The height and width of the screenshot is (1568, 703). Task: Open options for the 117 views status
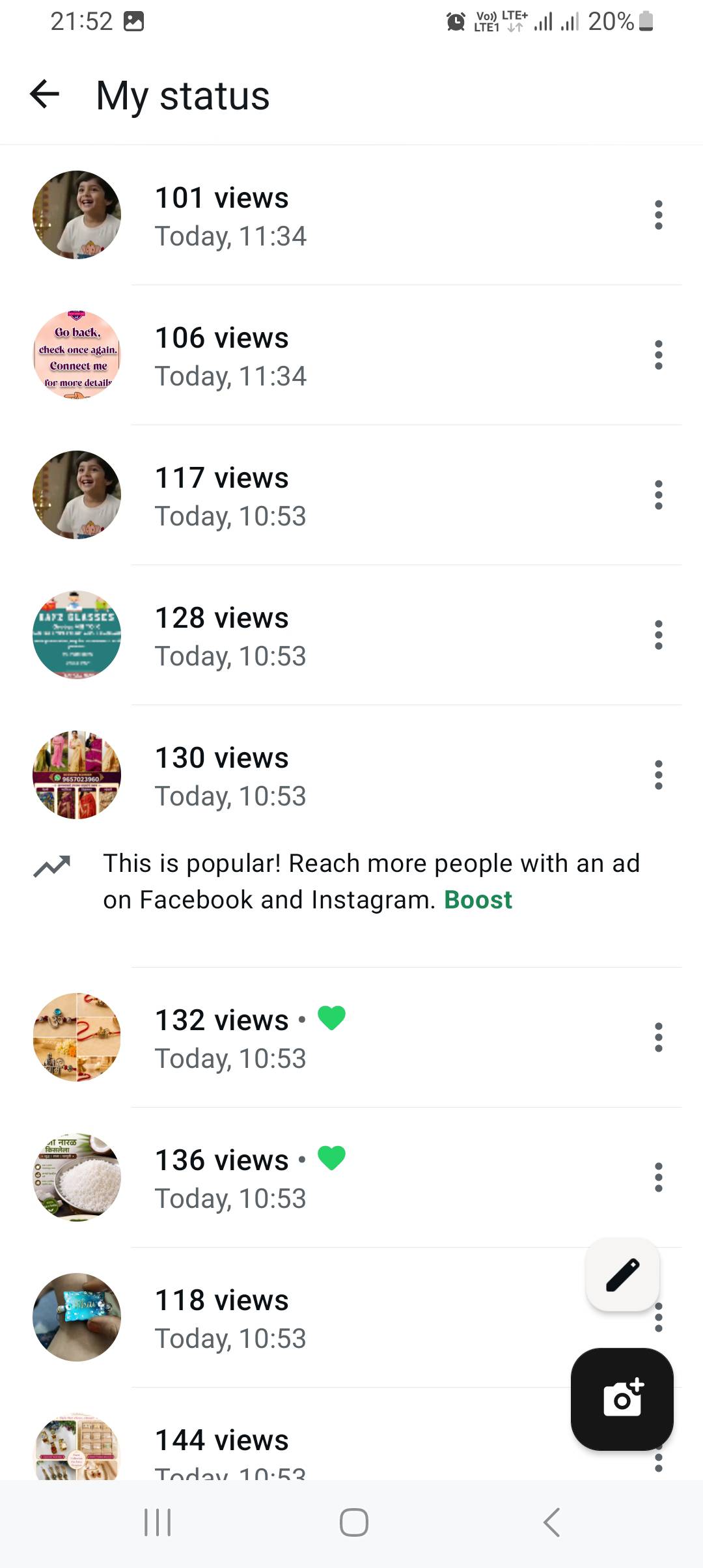click(658, 495)
